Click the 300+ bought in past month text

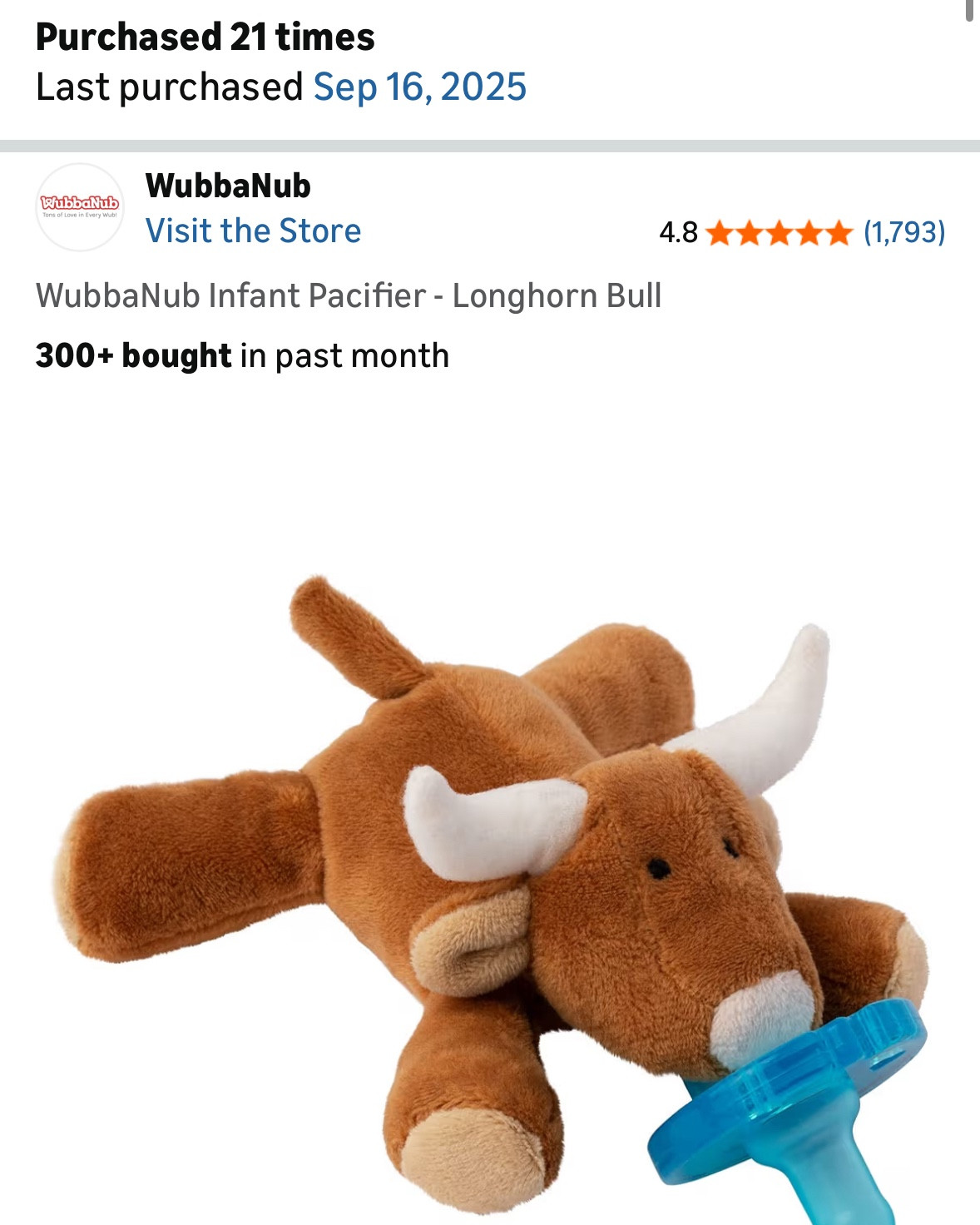(x=240, y=355)
